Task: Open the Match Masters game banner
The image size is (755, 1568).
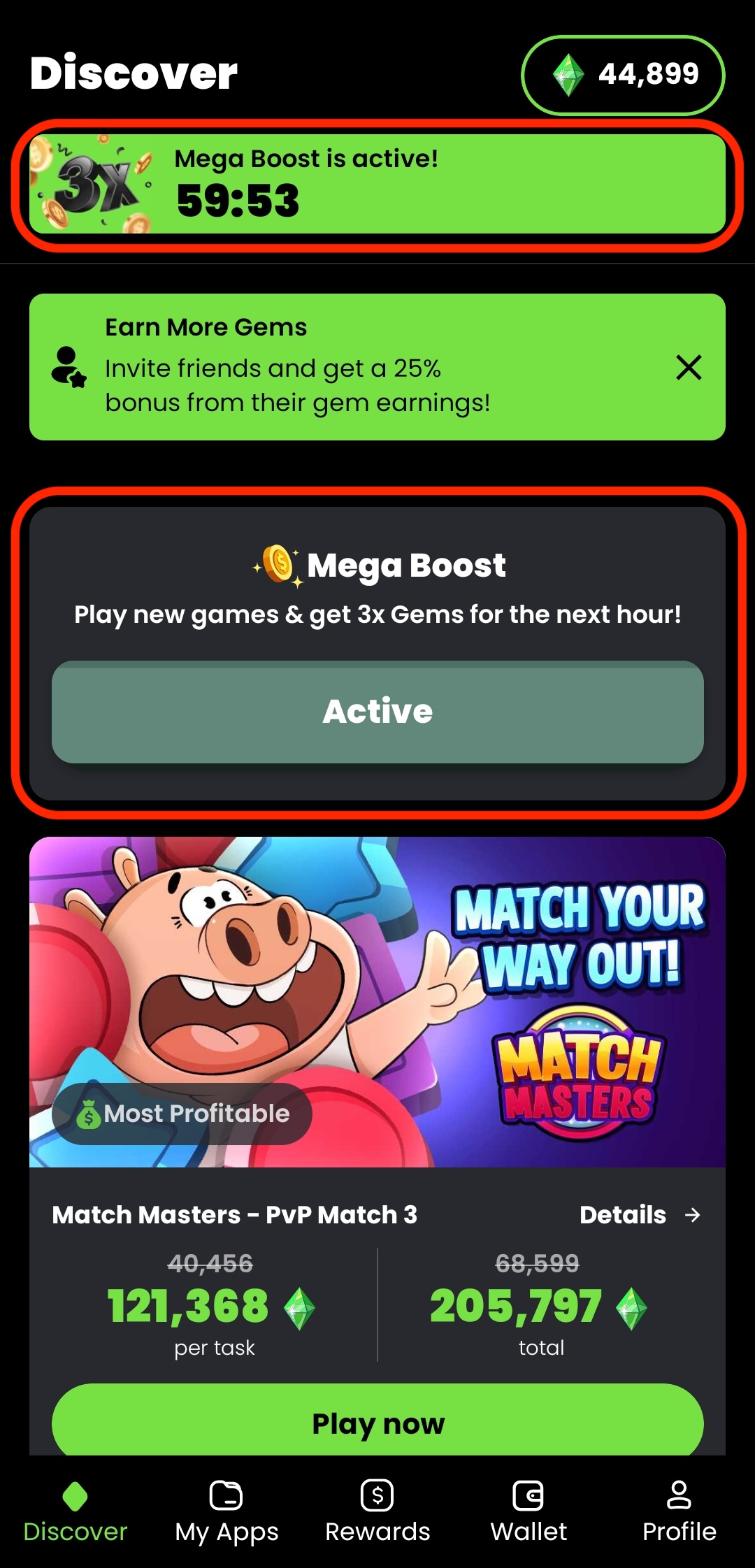Action: tap(377, 1001)
